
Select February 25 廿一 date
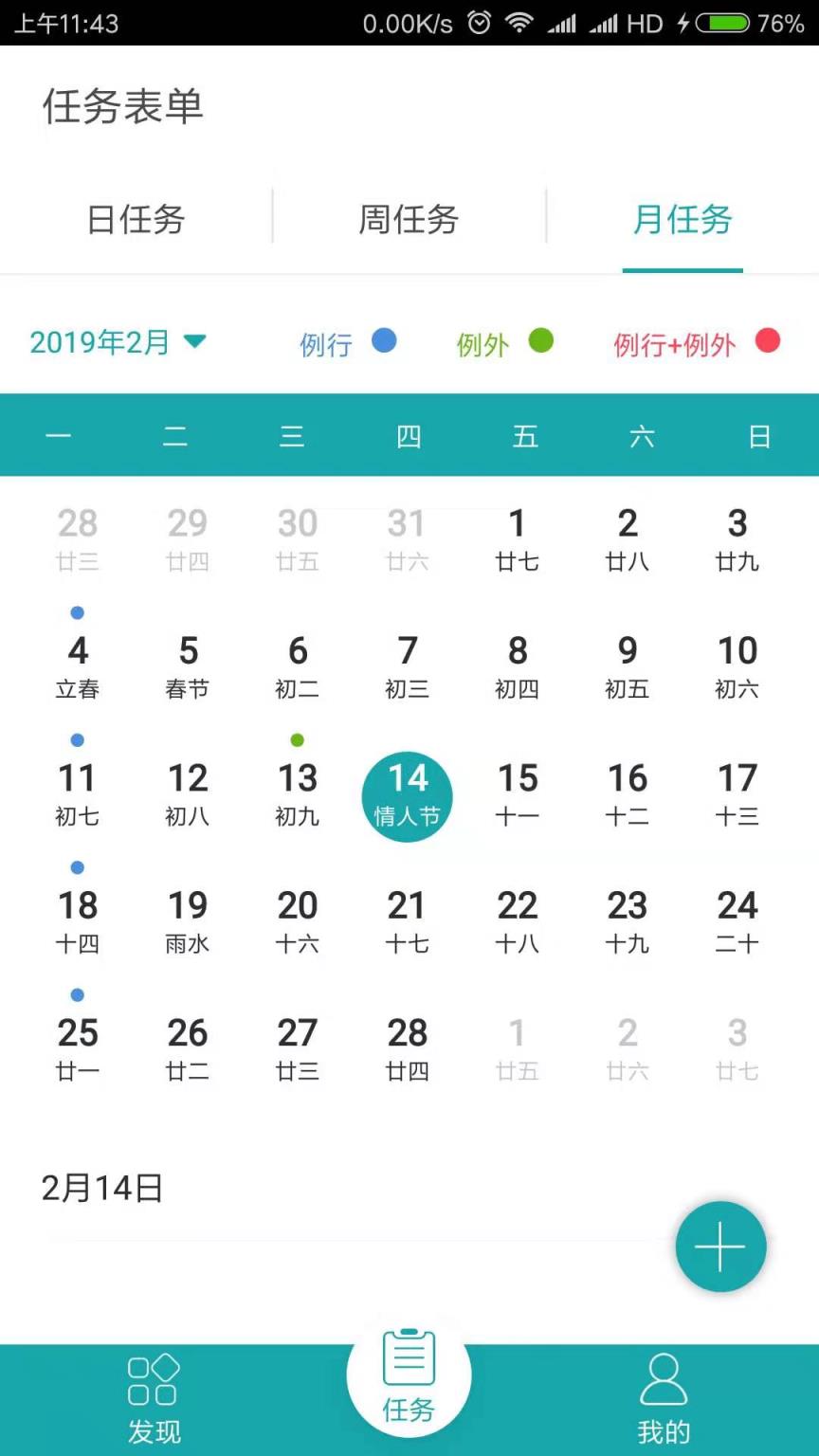point(78,1047)
